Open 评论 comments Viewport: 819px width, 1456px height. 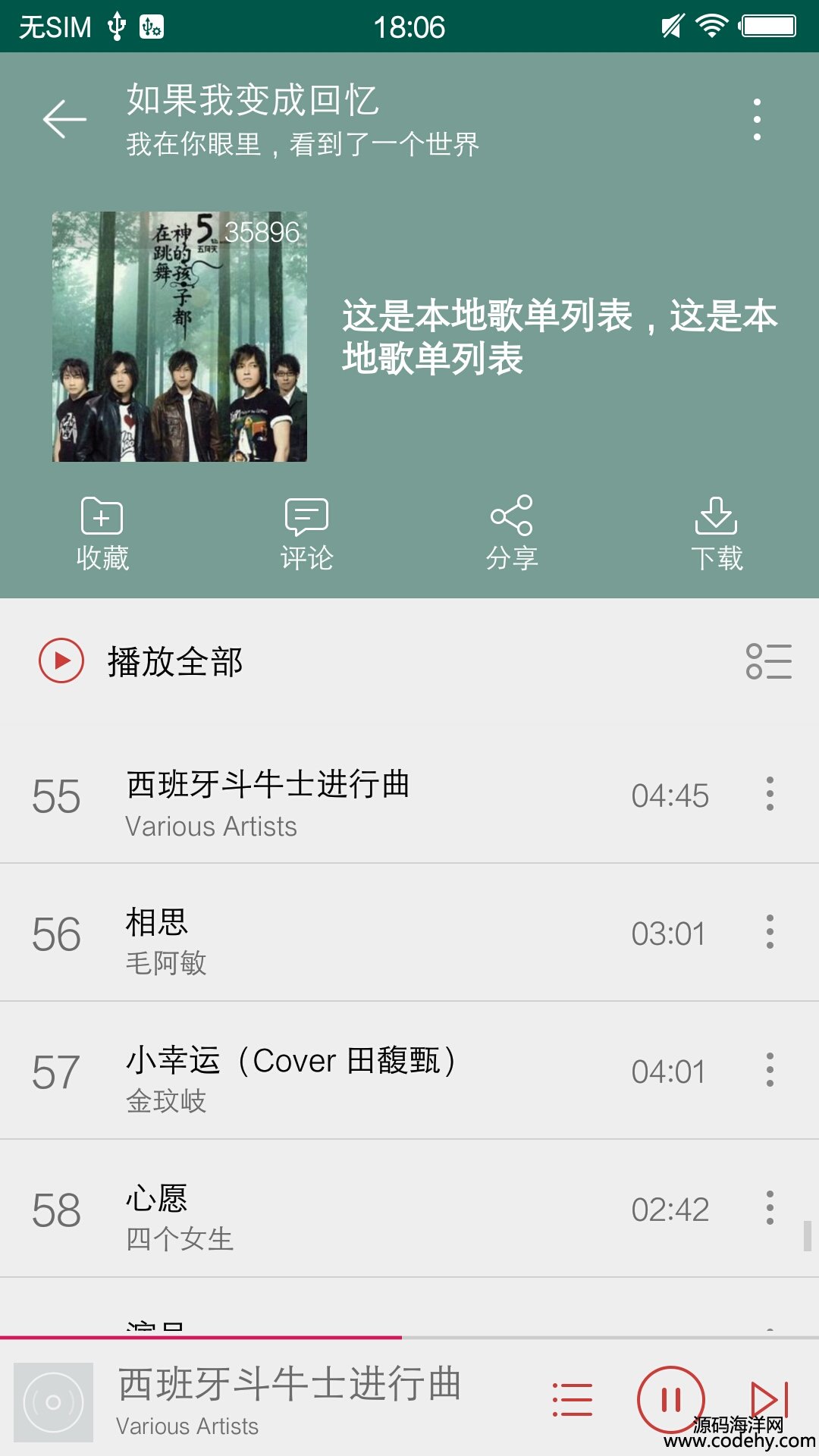pos(306,533)
